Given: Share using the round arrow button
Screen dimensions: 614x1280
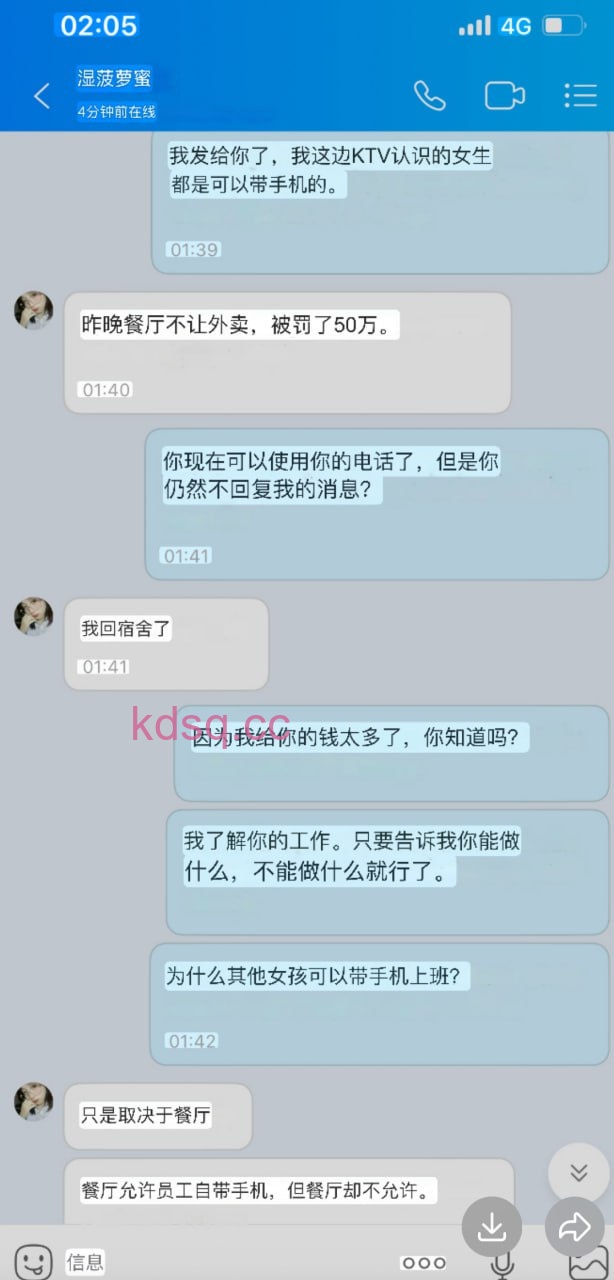Looking at the screenshot, I should [x=575, y=1226].
